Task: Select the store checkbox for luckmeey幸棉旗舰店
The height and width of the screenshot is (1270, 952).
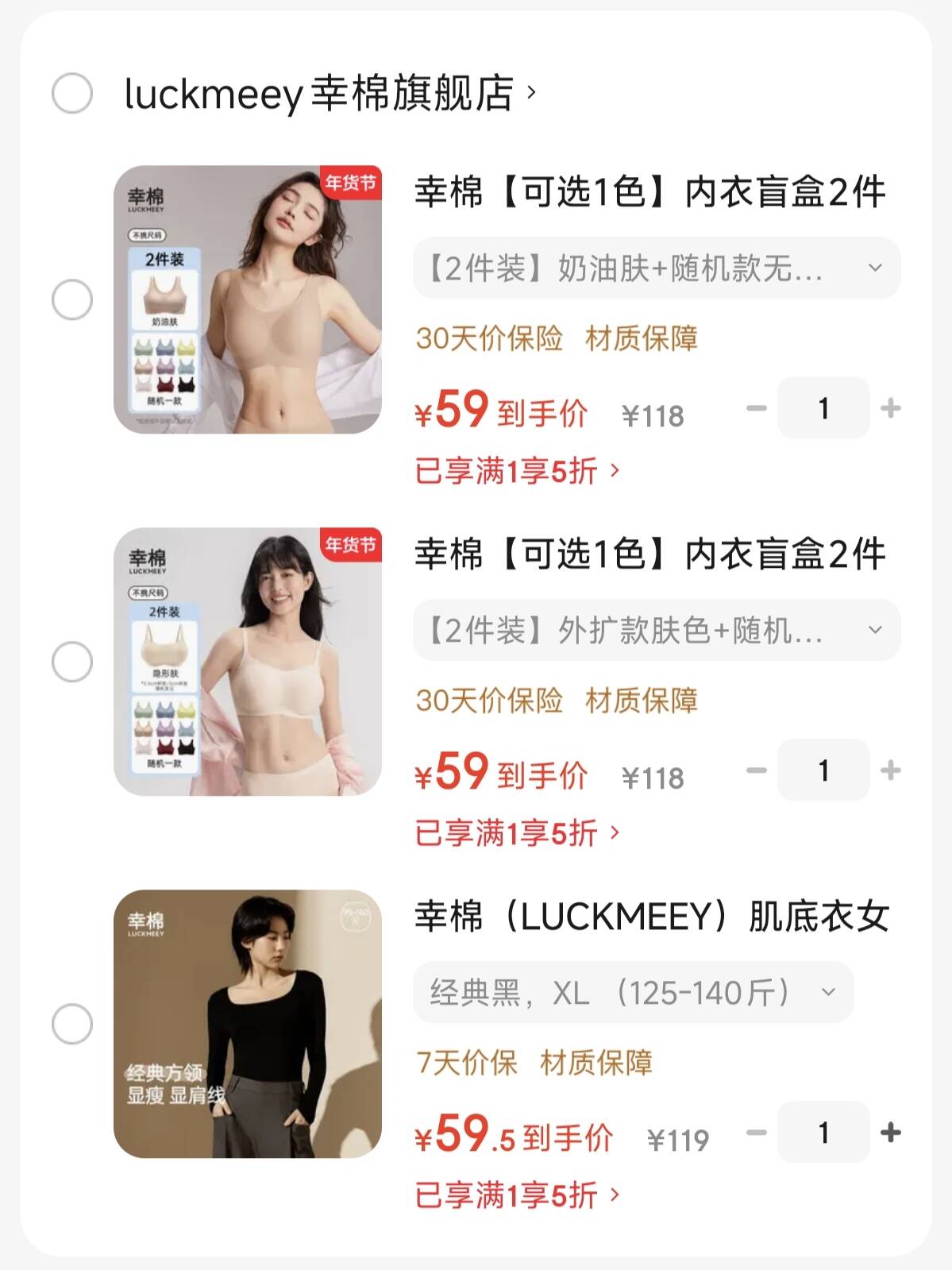Action: click(x=72, y=93)
